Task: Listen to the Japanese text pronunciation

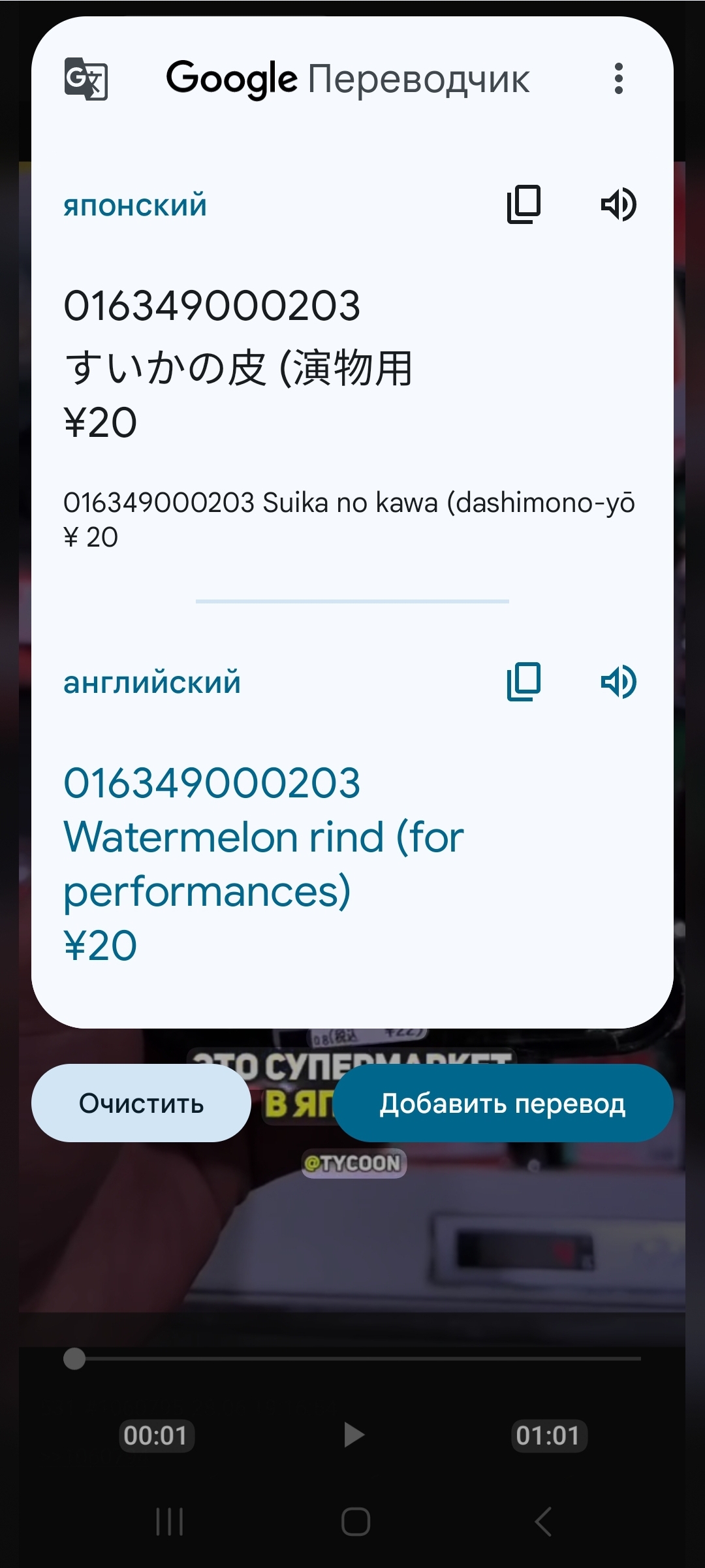Action: pyautogui.click(x=618, y=205)
